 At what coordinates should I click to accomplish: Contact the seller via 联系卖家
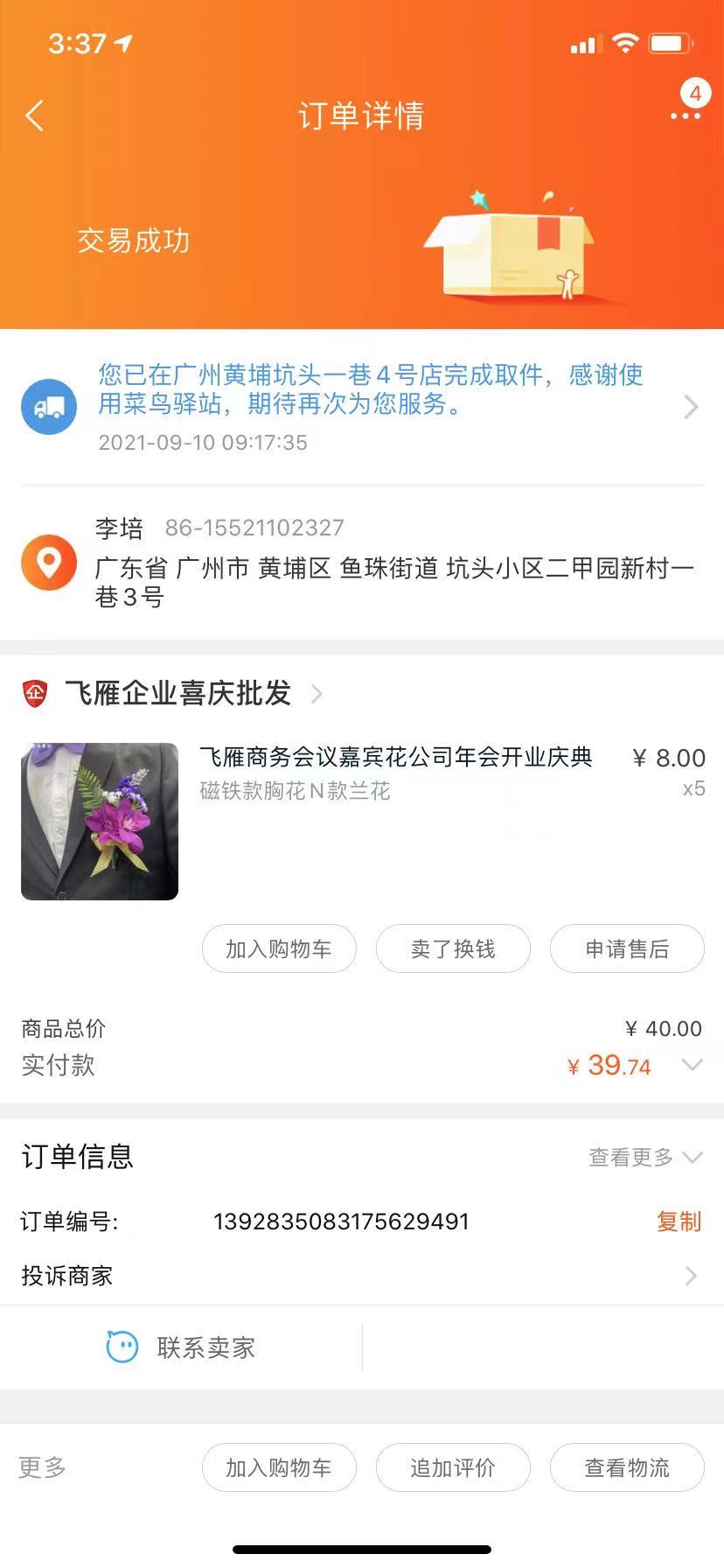click(x=182, y=1347)
